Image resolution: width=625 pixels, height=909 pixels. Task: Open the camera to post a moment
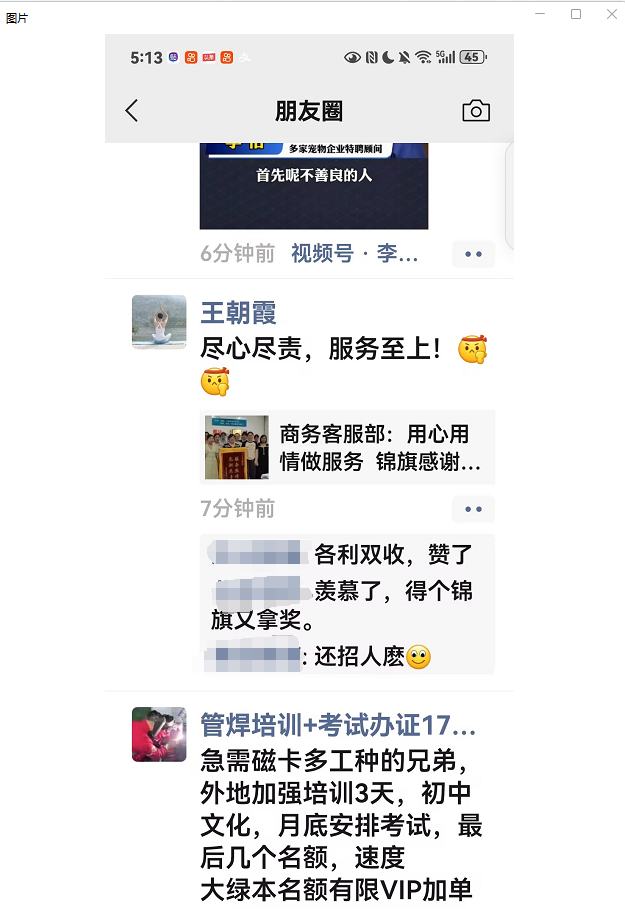(476, 111)
